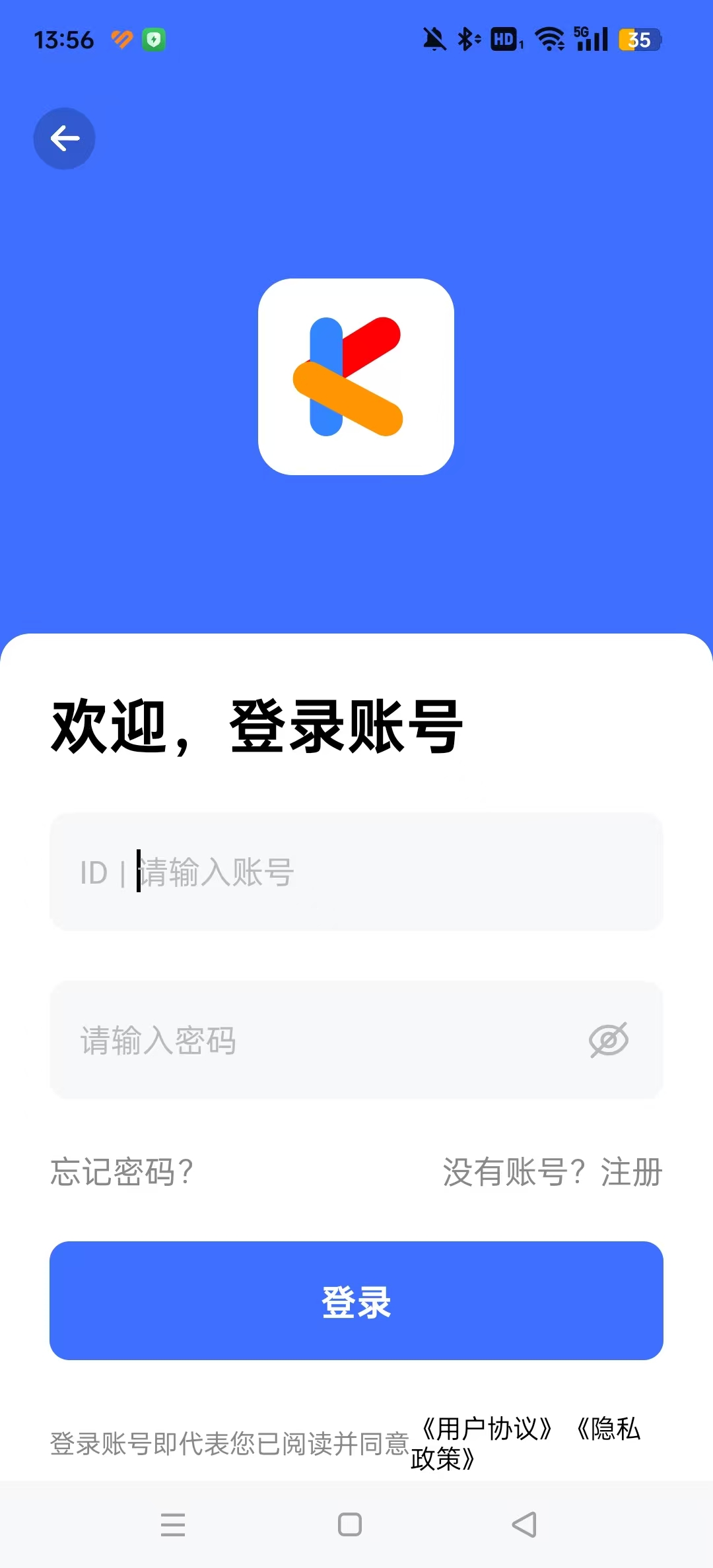Toggle password visibility eye icon

(608, 1041)
